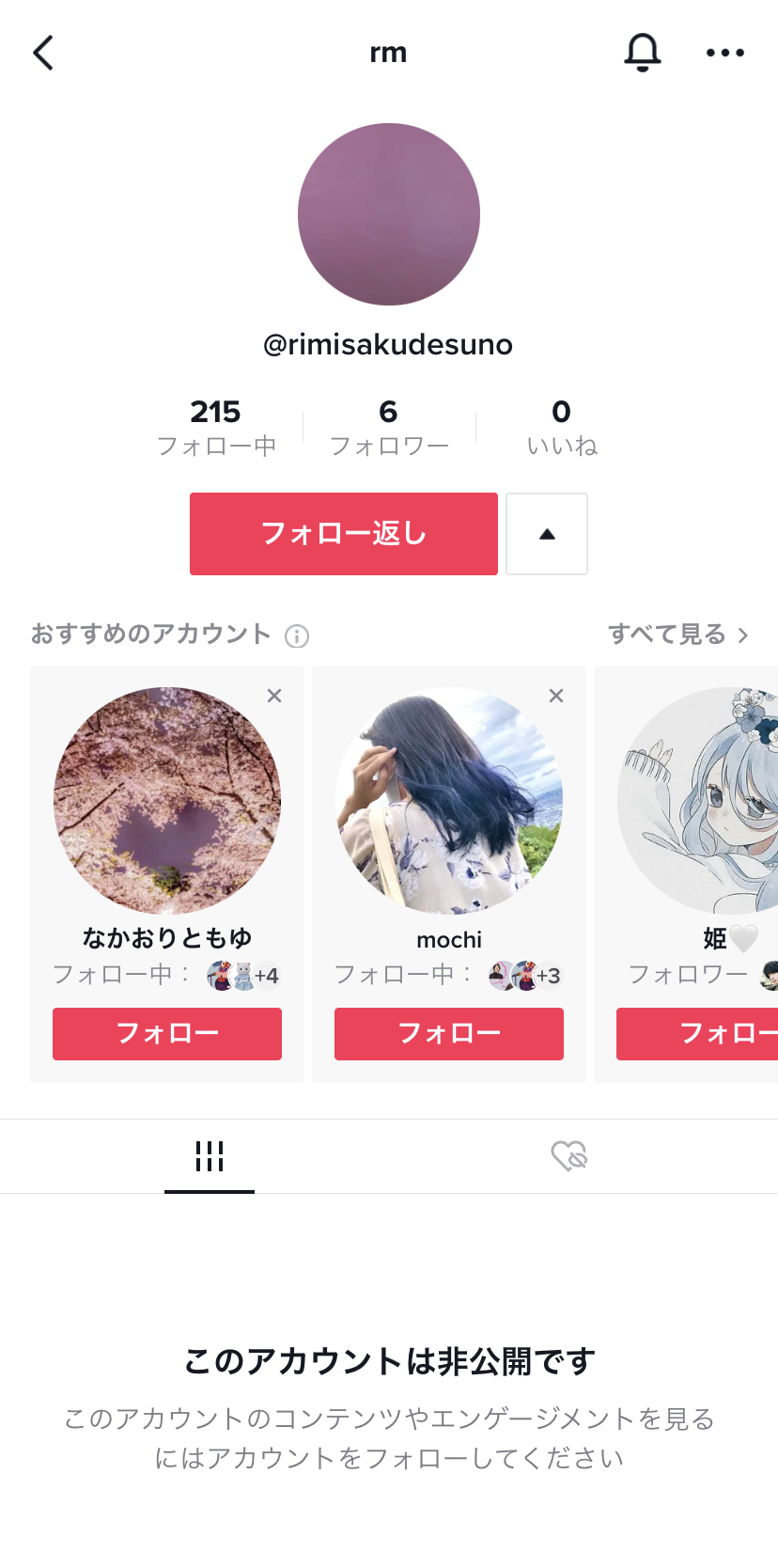Collapse suggested accounts with the triangle button
The width and height of the screenshot is (778, 1568).
[x=547, y=534]
